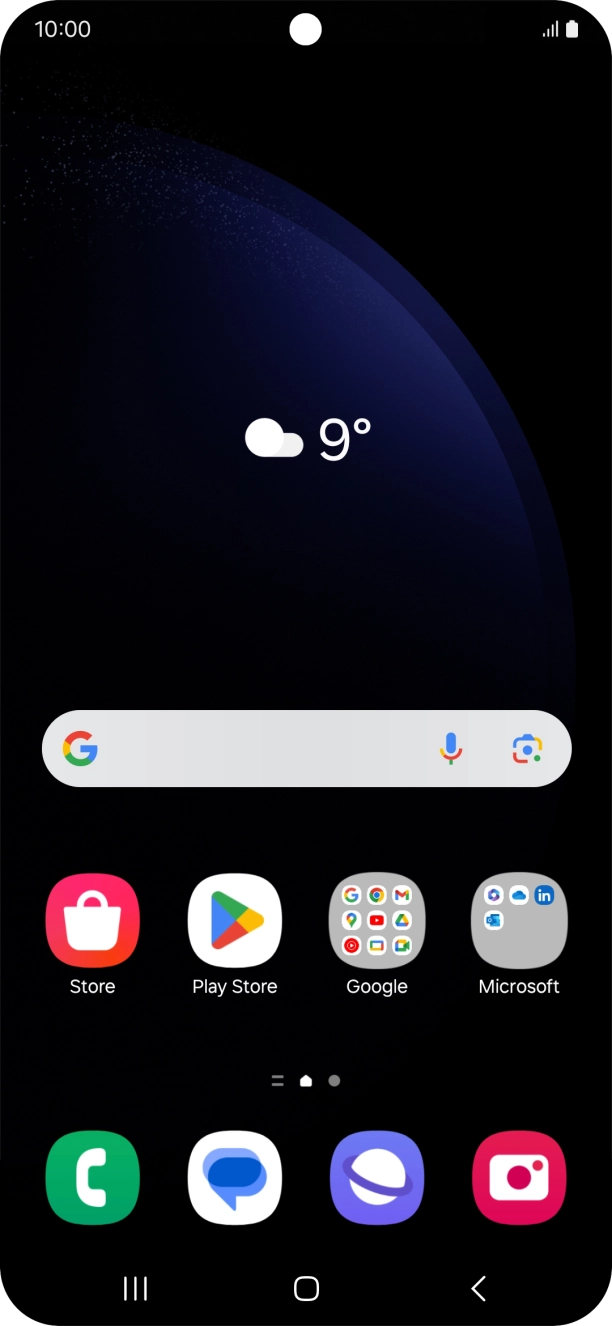Open the weather widget showing 9°
This screenshot has width=612, height=1326.
(x=308, y=439)
